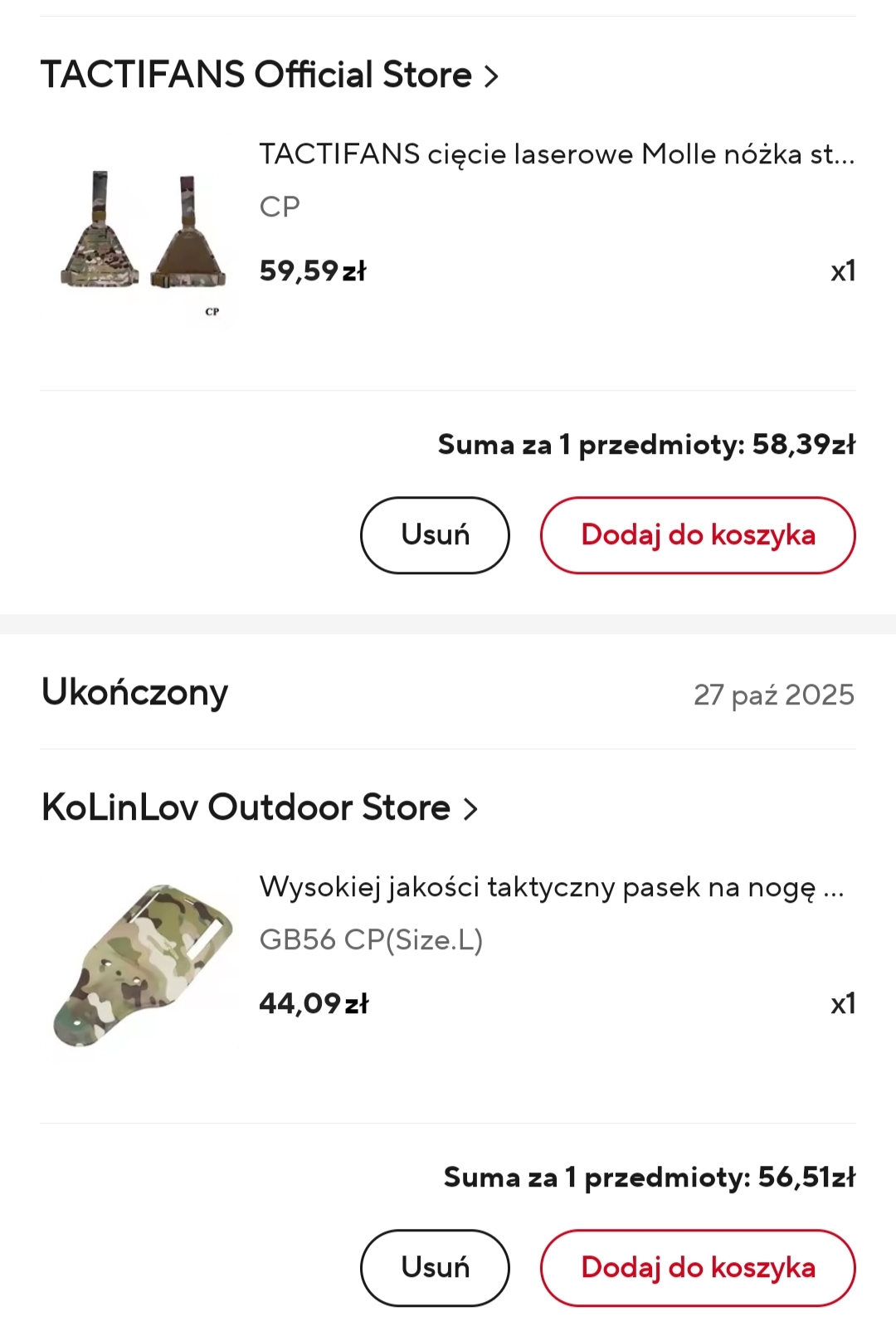Image resolution: width=896 pixels, height=1341 pixels.
Task: Add the KoLinLov item to cart again
Action: coord(697,1268)
